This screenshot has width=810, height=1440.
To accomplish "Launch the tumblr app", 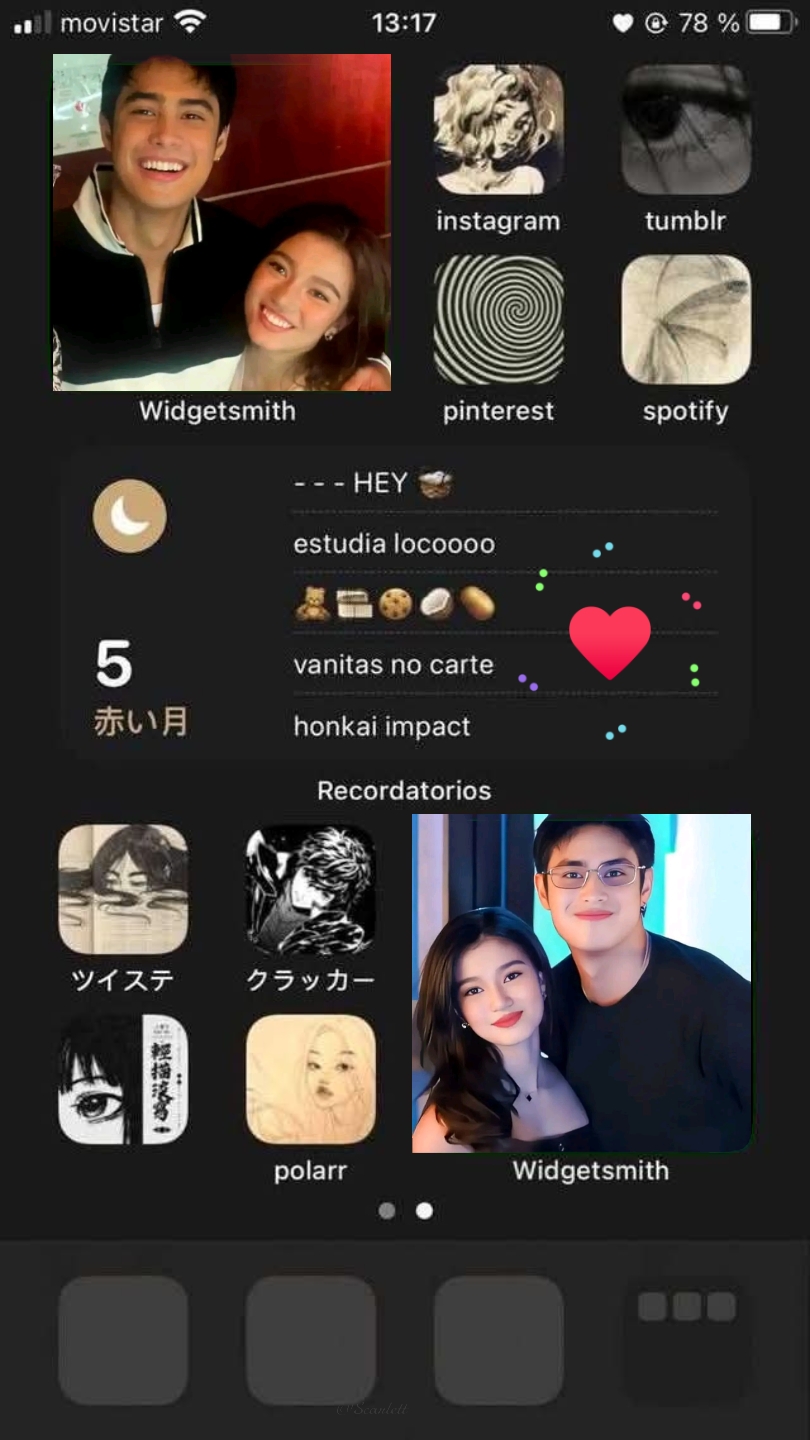I will coord(686,130).
